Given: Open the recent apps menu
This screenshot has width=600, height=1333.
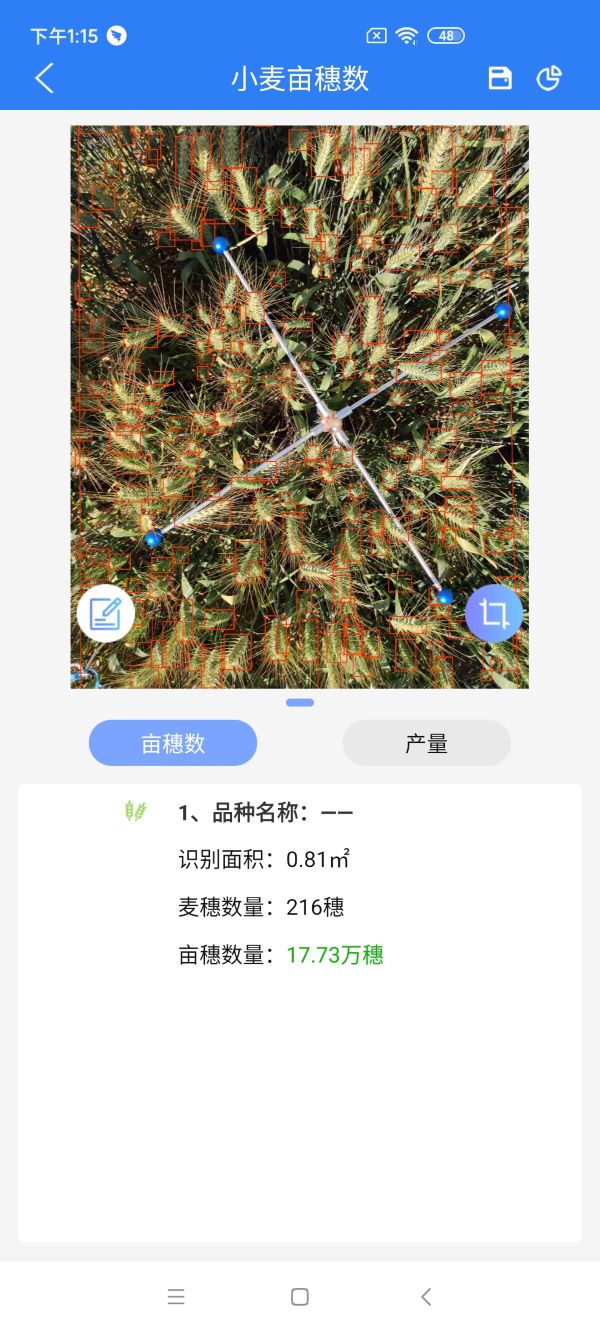Looking at the screenshot, I should pyautogui.click(x=176, y=1297).
